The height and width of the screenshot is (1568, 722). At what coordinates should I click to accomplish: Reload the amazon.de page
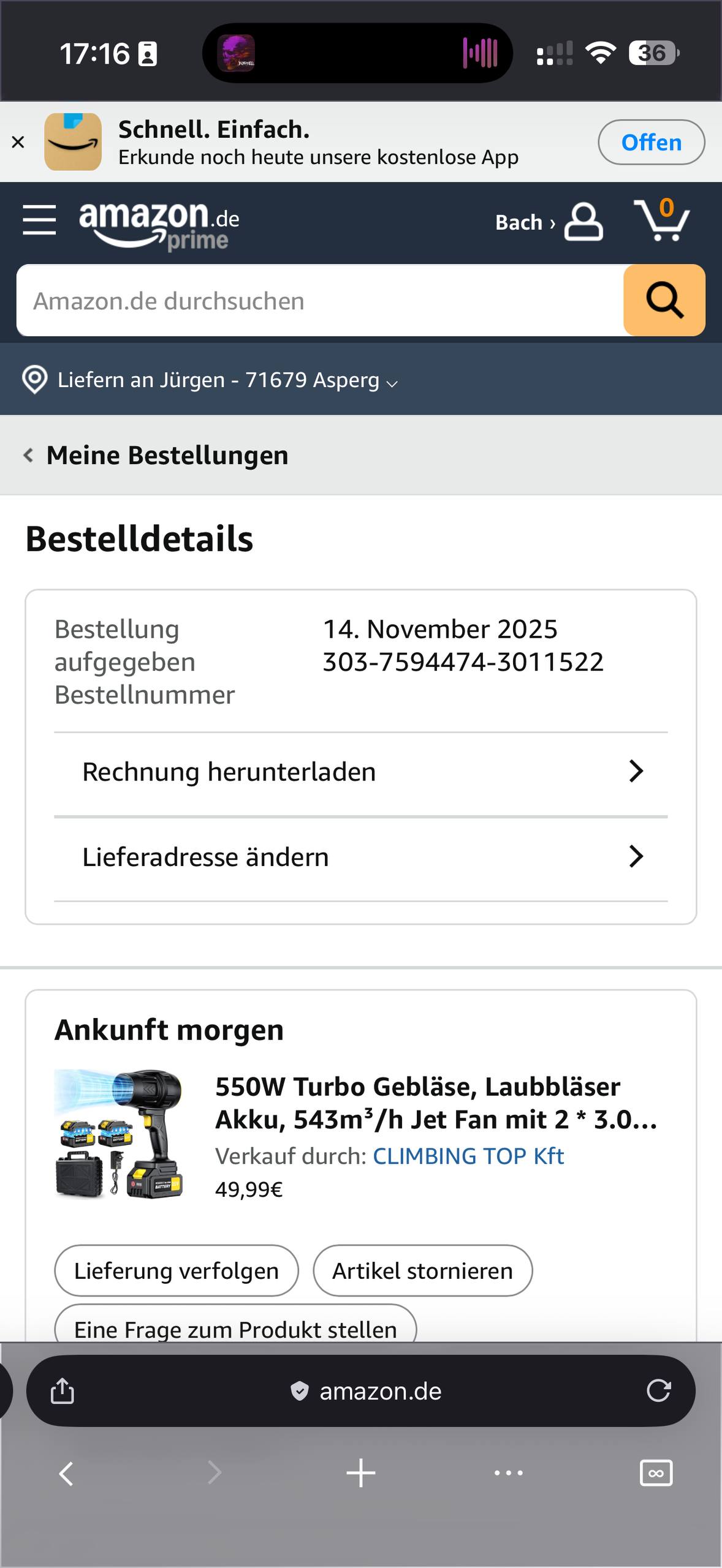(x=658, y=1391)
